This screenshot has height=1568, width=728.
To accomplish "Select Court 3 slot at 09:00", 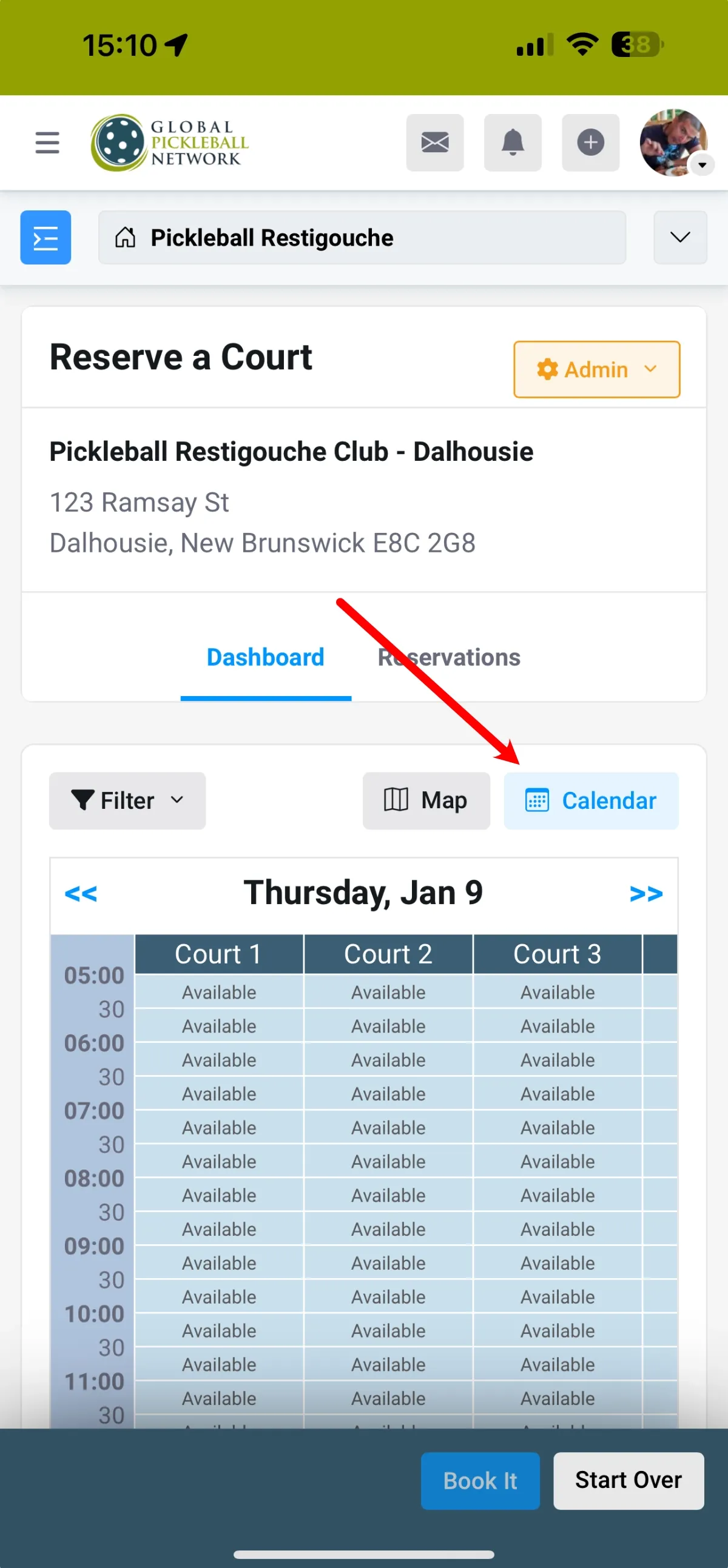I will pyautogui.click(x=557, y=1263).
